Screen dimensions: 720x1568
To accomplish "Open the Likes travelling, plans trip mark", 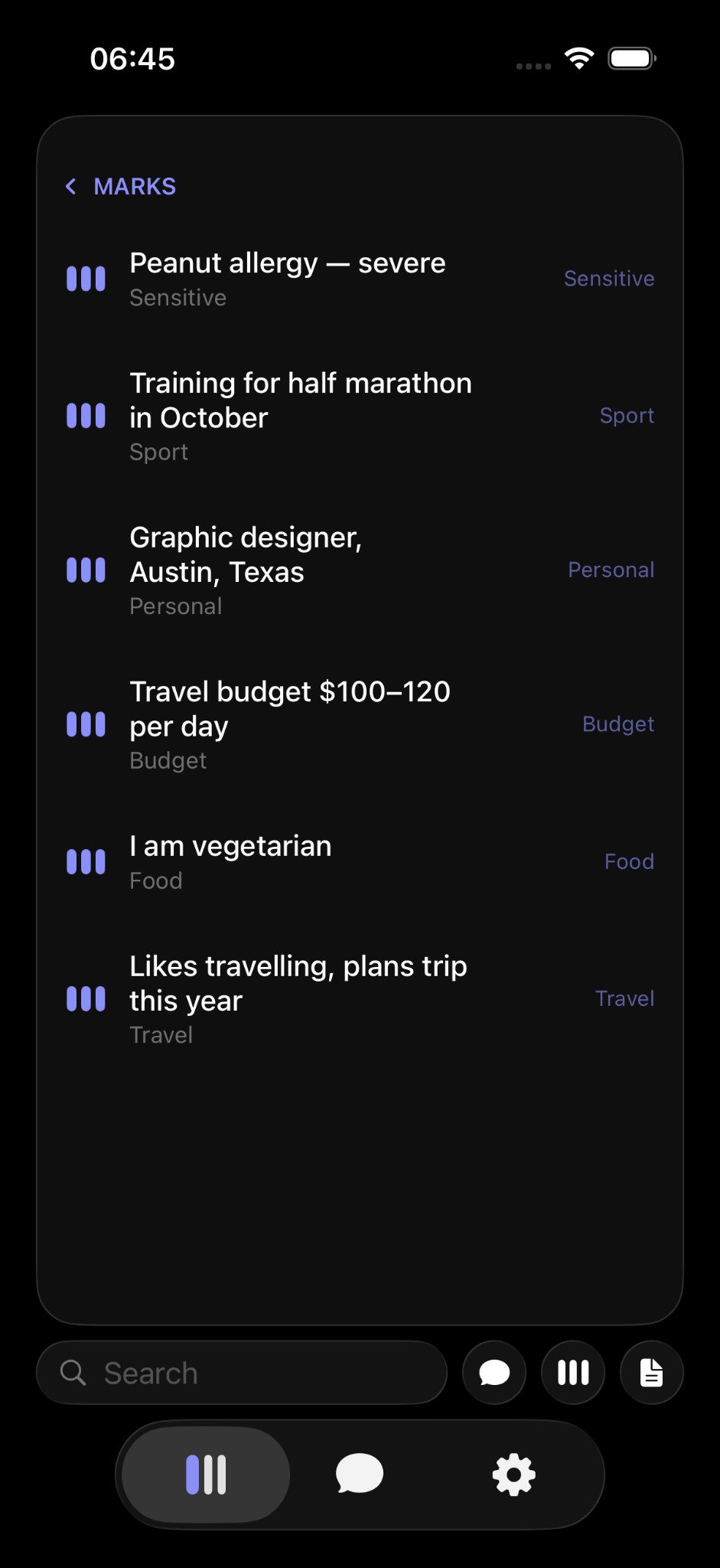I will click(x=298, y=999).
